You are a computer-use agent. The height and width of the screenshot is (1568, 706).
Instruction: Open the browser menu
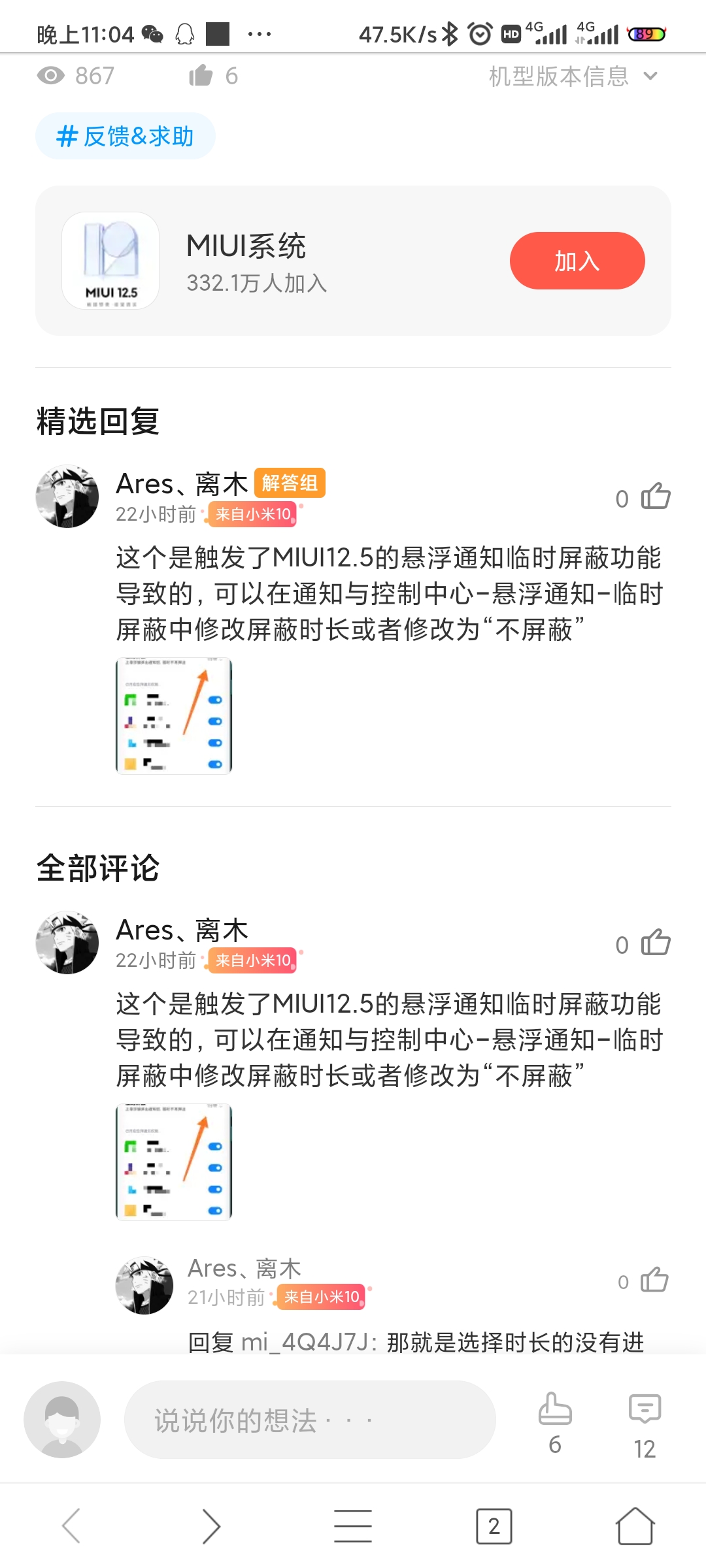(353, 1526)
